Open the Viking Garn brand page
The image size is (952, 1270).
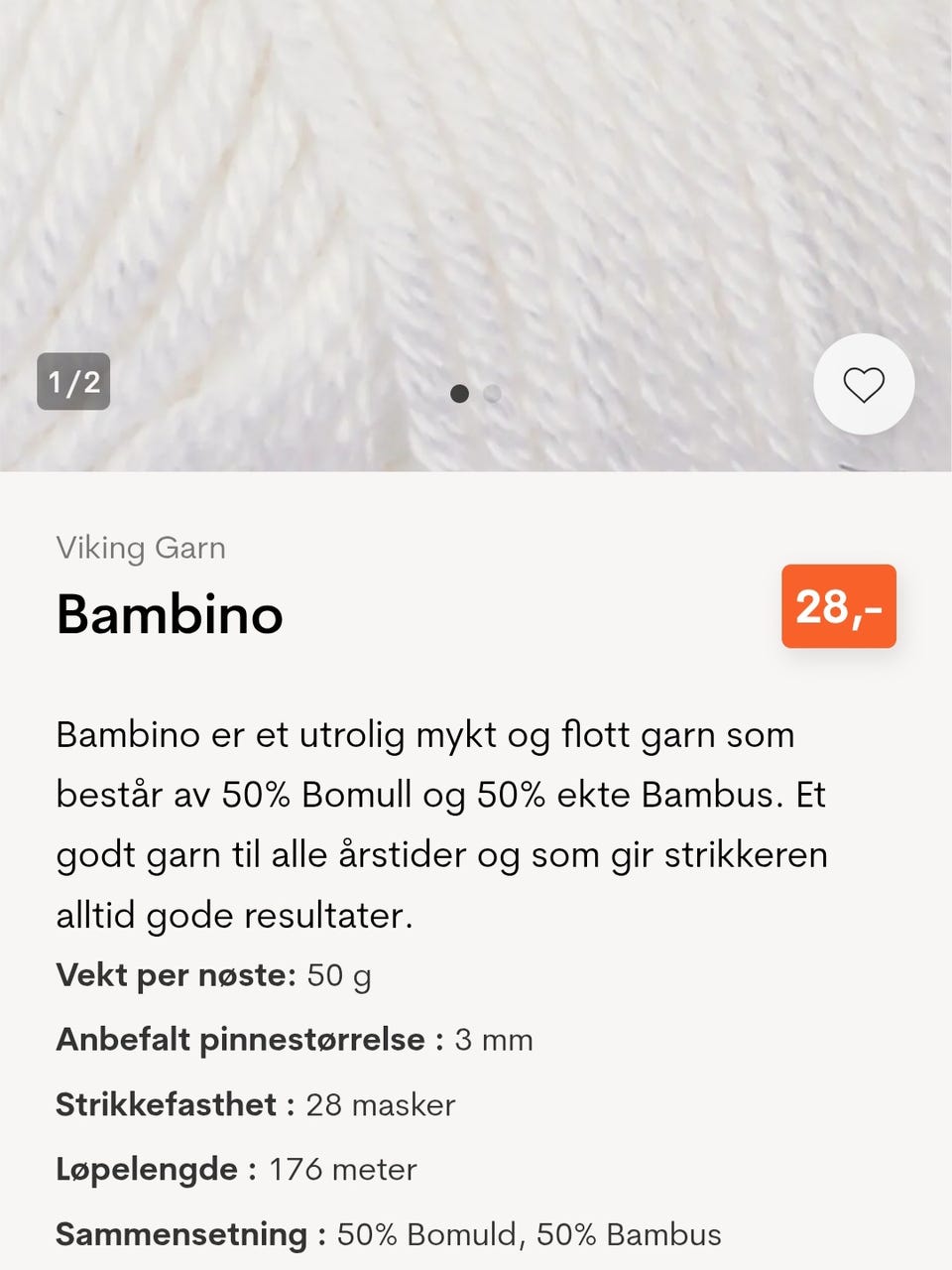[141, 547]
